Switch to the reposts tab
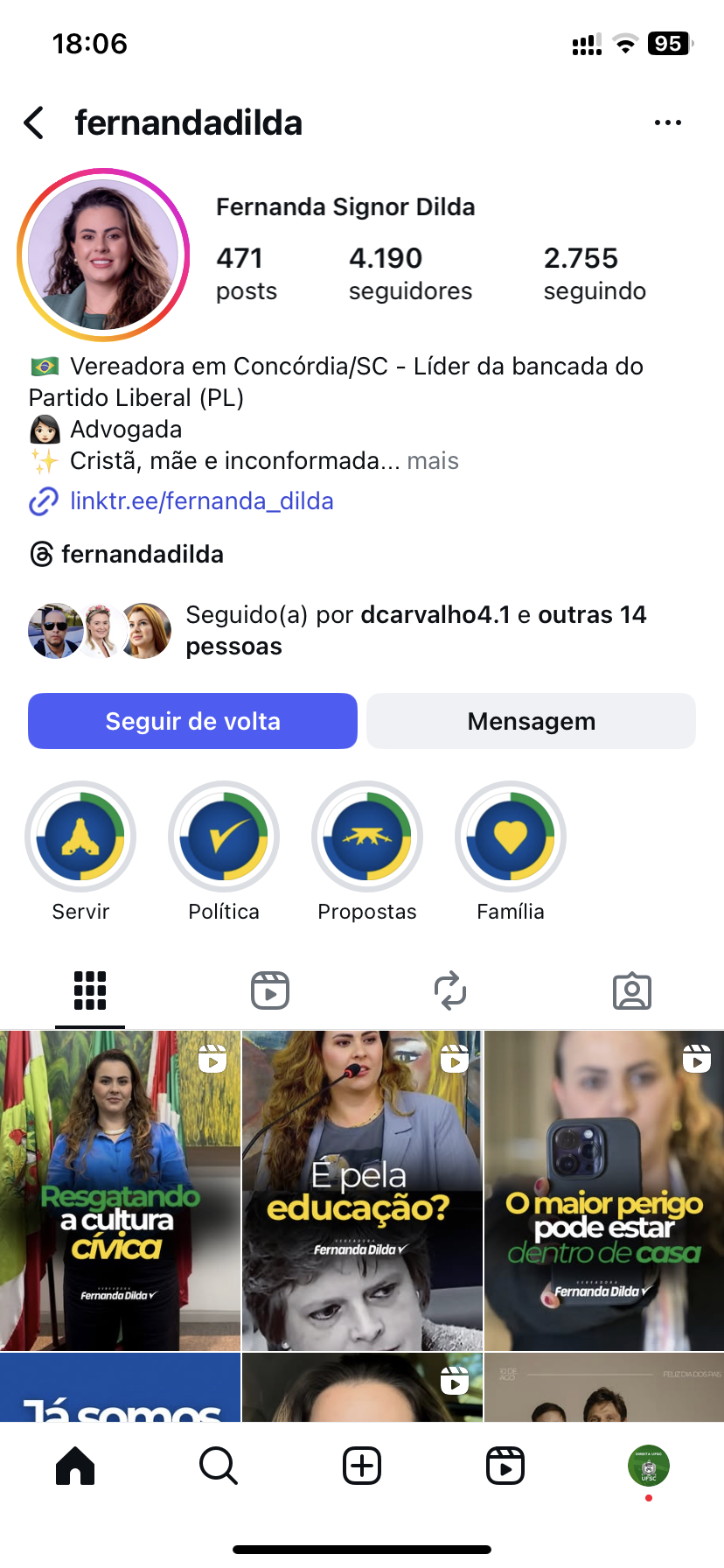Viewport: 724px width, 1568px height. click(450, 990)
